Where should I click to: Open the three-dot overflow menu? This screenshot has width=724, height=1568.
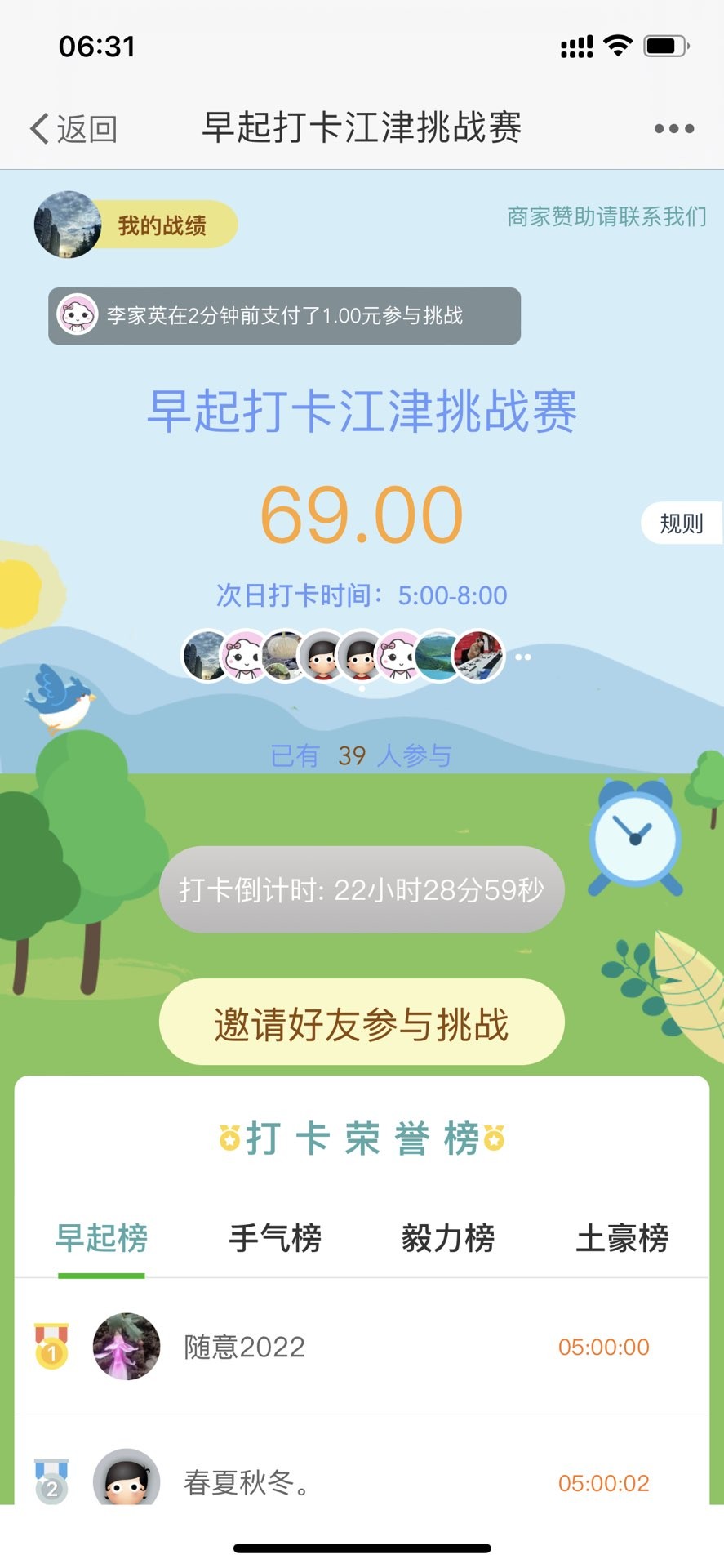click(673, 129)
